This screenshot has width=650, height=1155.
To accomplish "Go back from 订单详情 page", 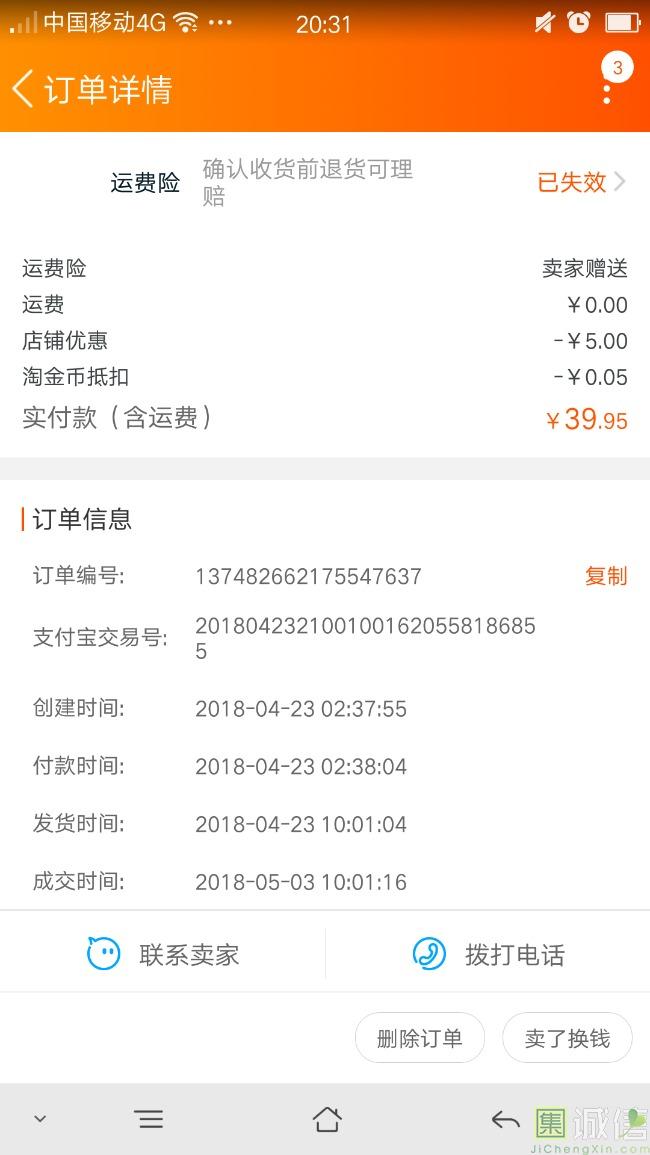I will [x=23, y=89].
